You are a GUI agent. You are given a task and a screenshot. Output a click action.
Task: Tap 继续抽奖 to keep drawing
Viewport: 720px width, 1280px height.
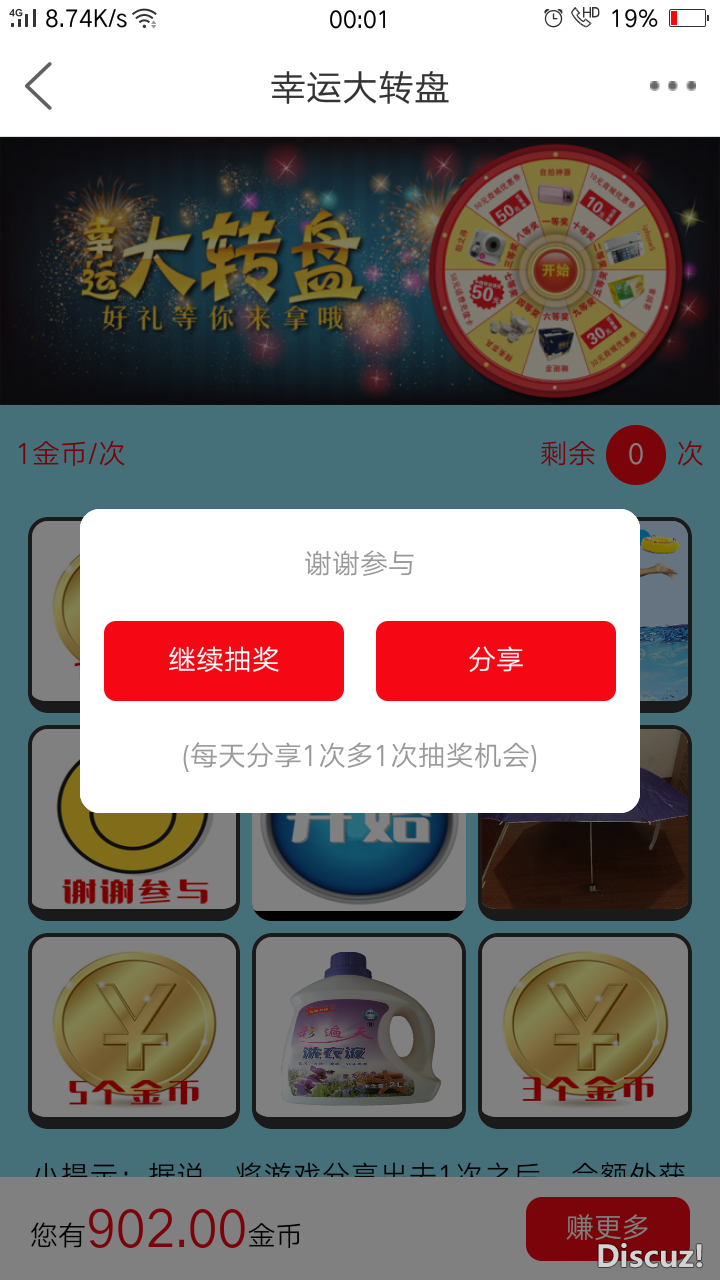[224, 661]
